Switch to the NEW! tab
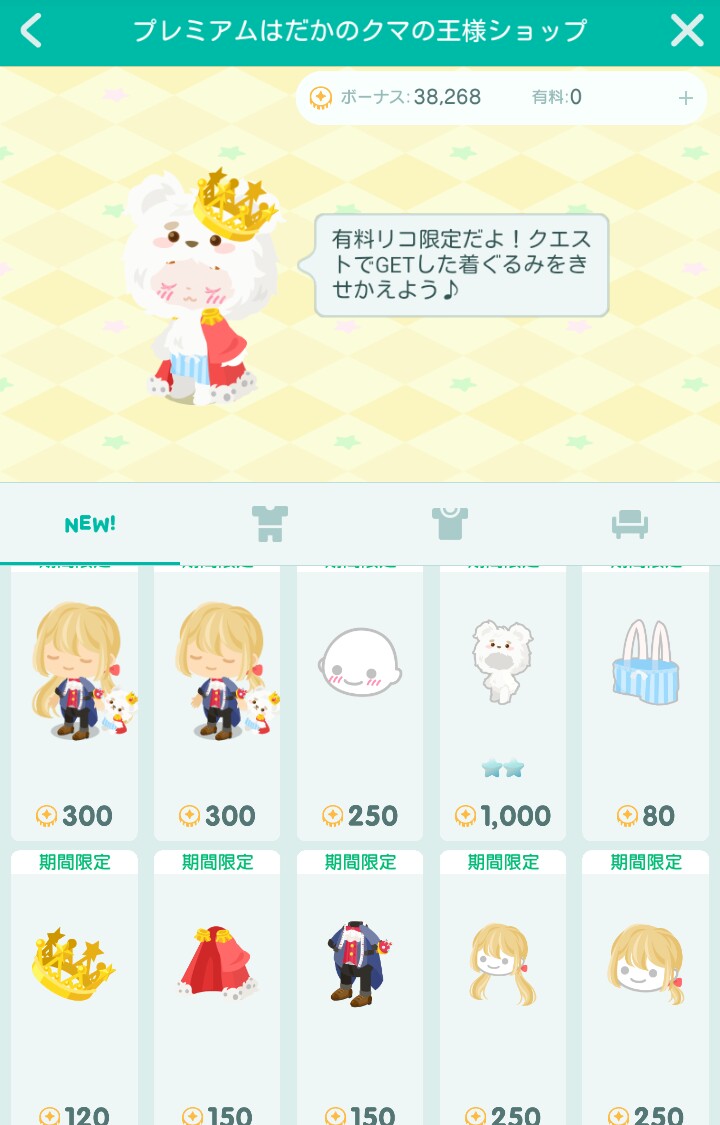Image resolution: width=720 pixels, height=1125 pixels. (90, 524)
